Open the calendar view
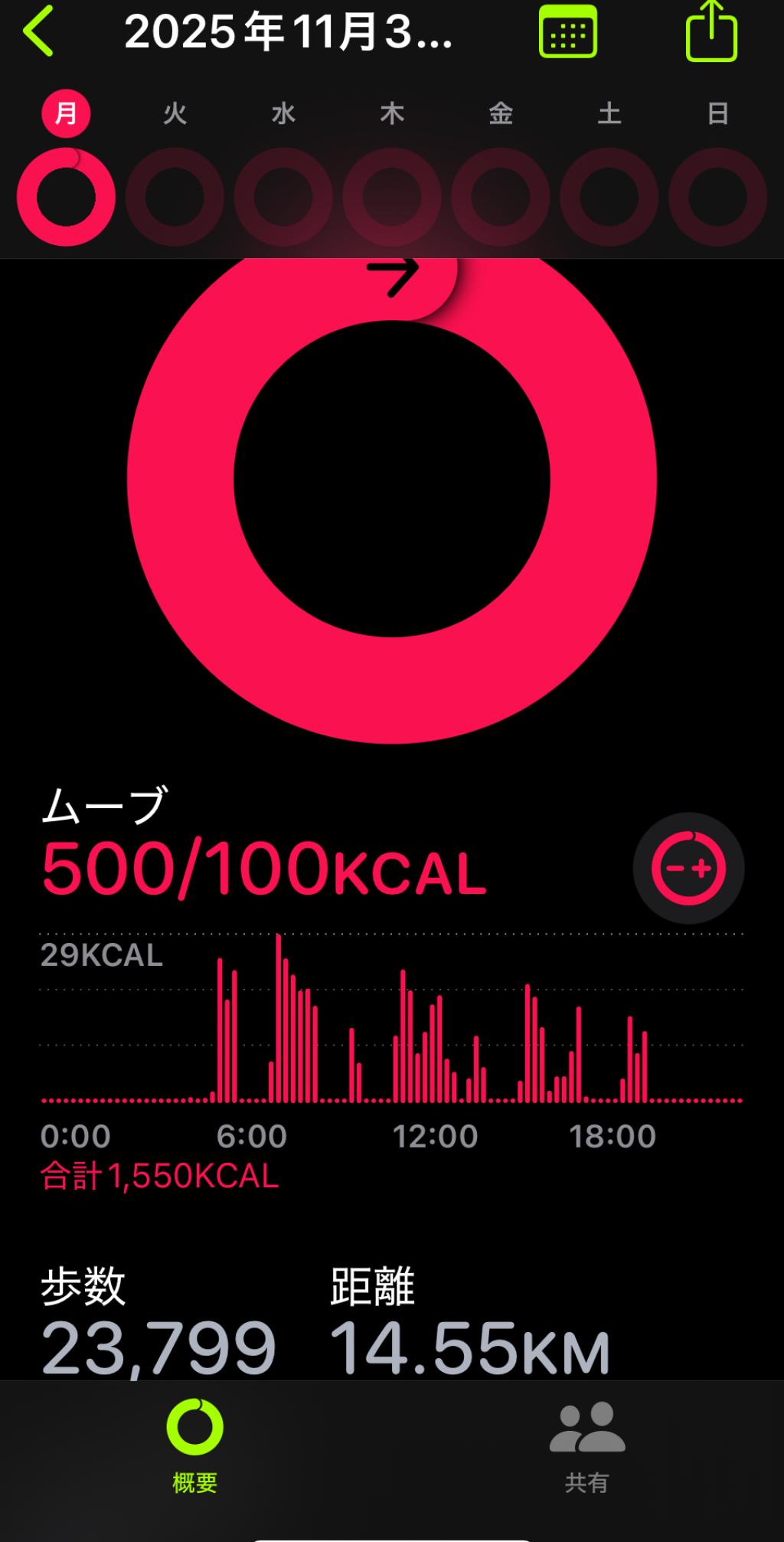 pos(567,31)
